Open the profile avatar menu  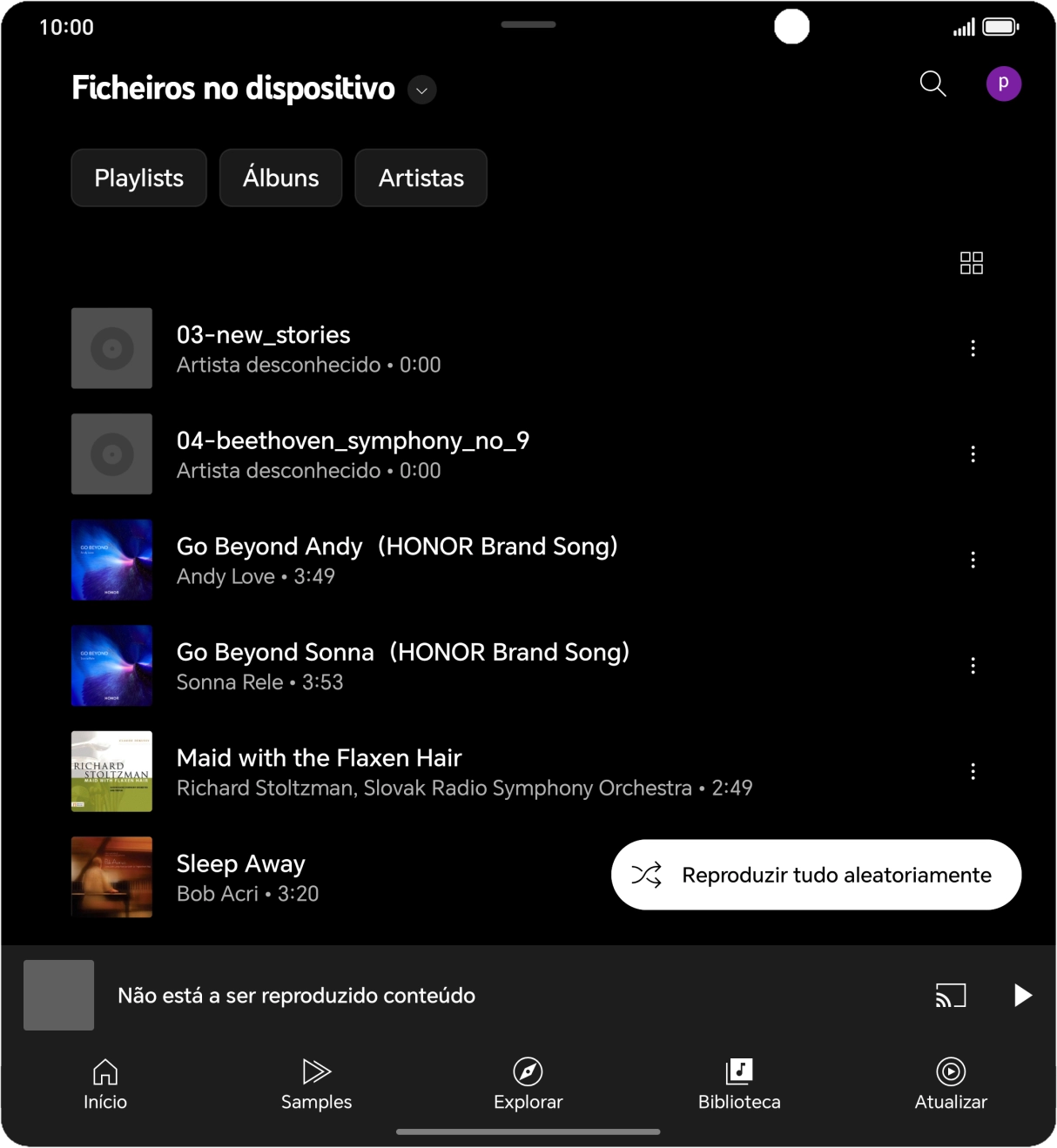click(x=1004, y=84)
